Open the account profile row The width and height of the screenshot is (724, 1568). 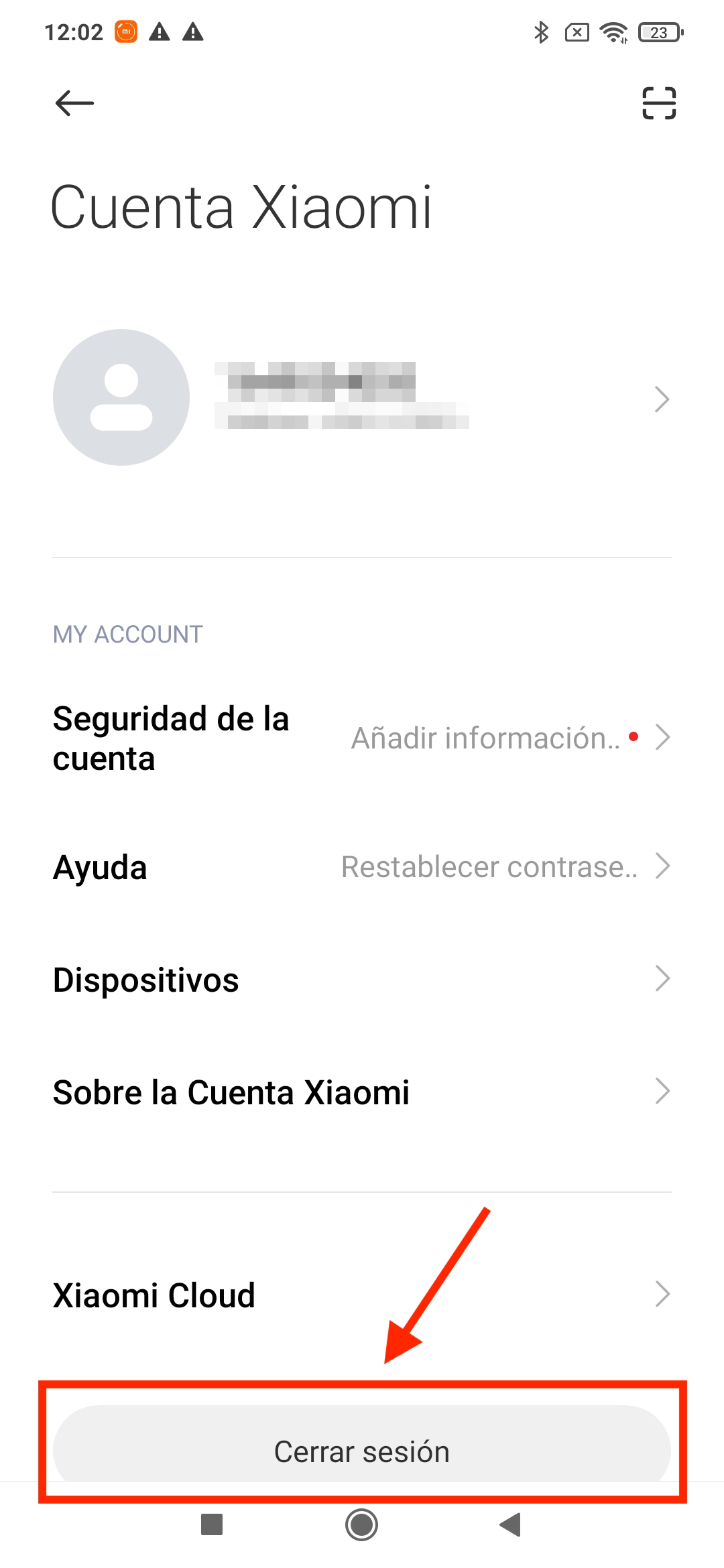tap(362, 398)
